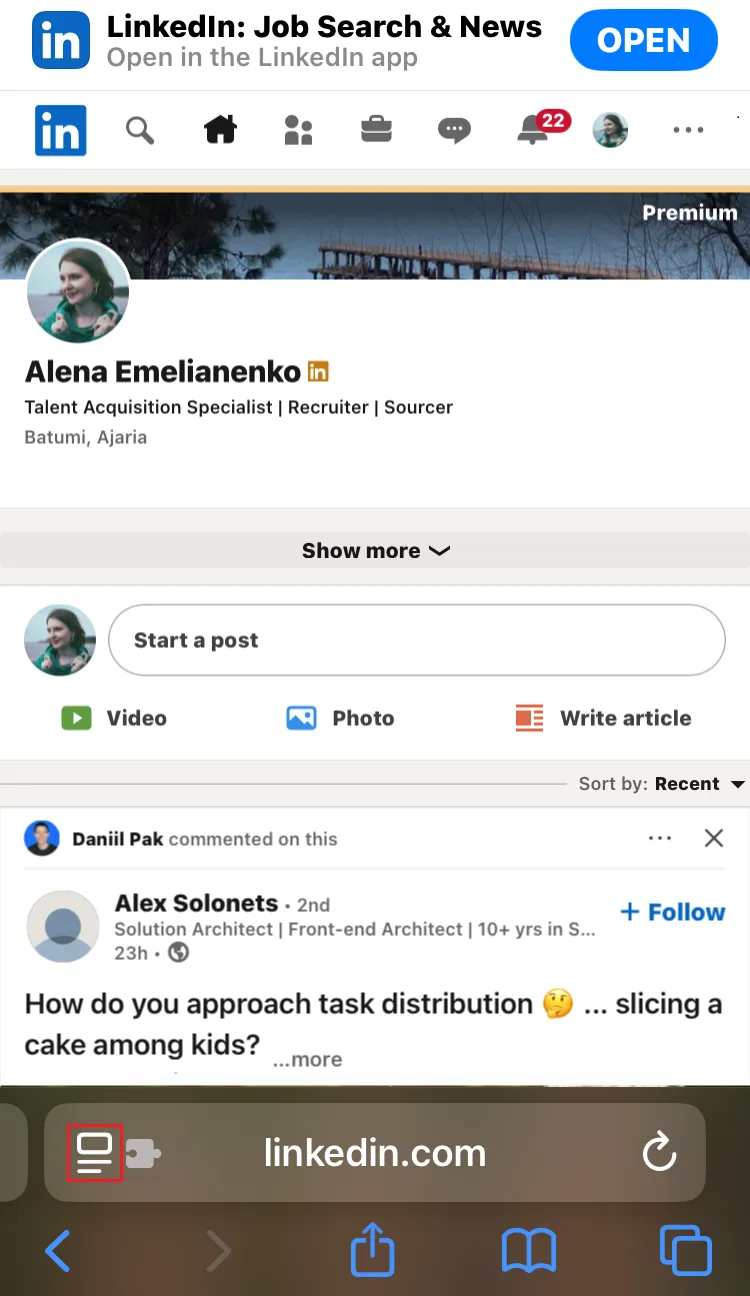Click the Start a post field

[x=417, y=640]
